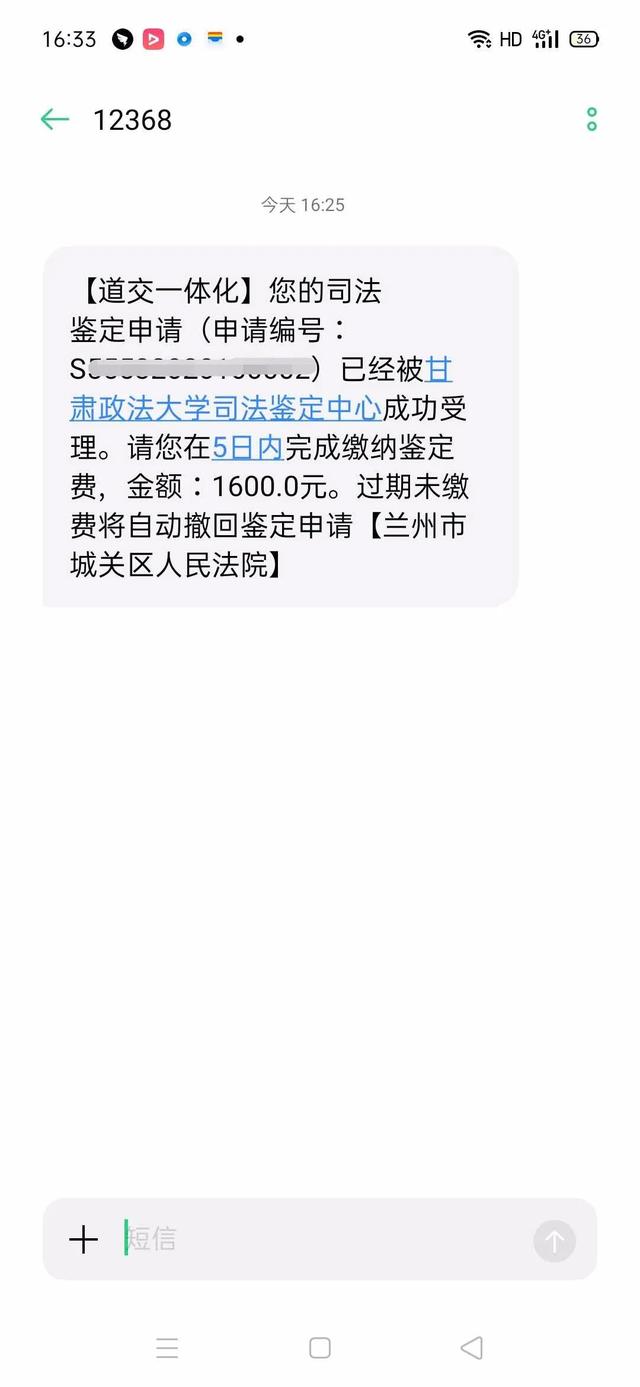640x1387 pixels.
Task: Open the overflow menu with two dots
Action: tap(591, 120)
